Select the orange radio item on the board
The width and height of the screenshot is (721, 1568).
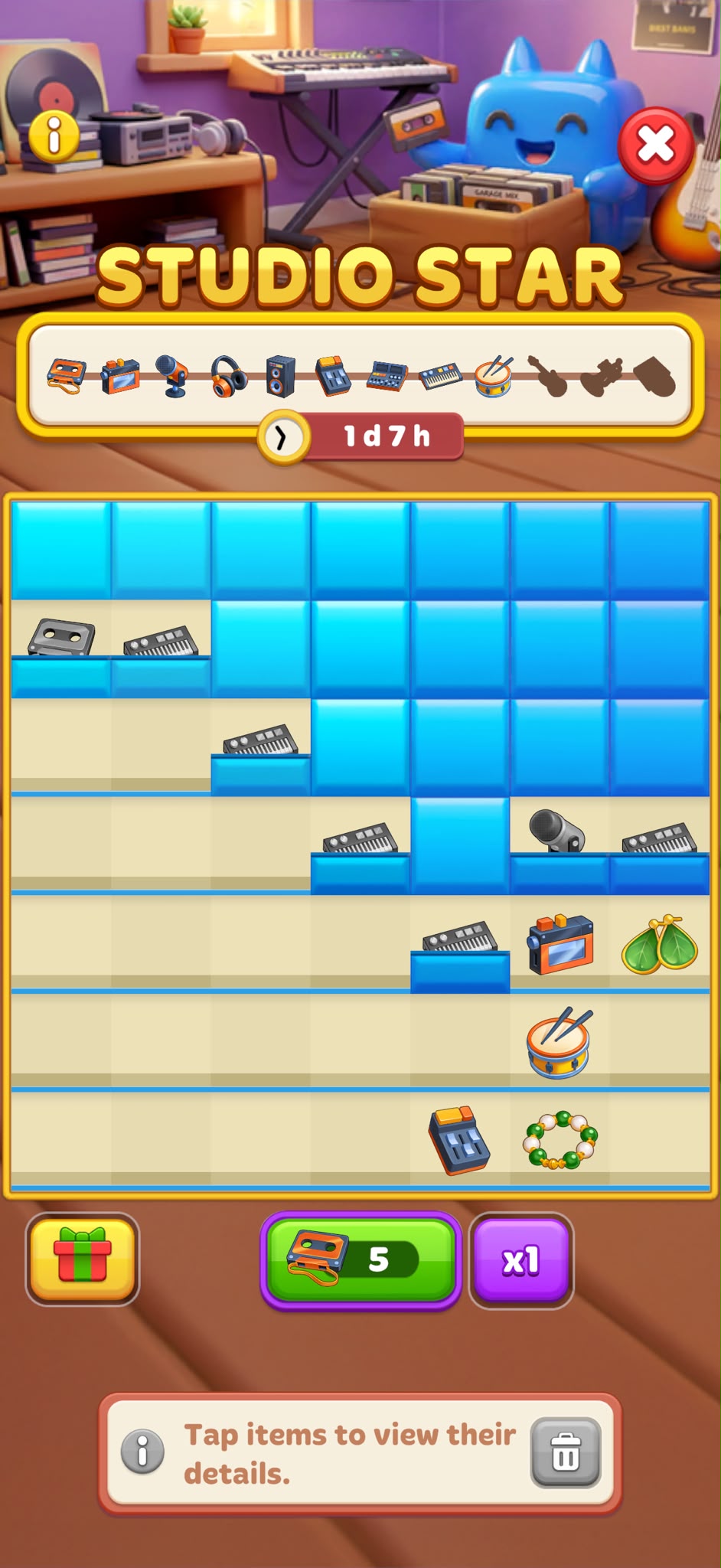[560, 943]
